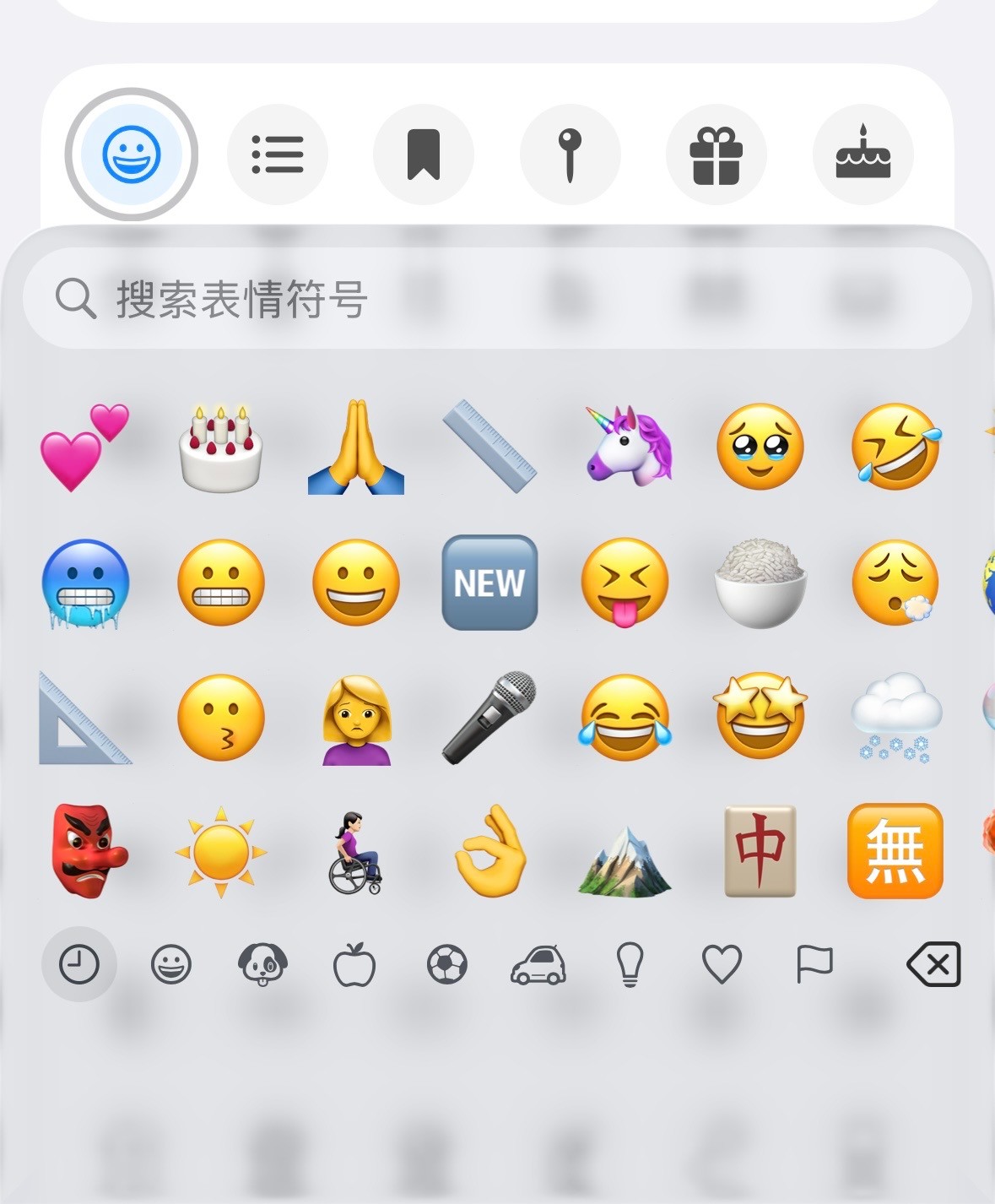Switch to the sports emoji category
The width and height of the screenshot is (995, 1204).
tap(446, 964)
